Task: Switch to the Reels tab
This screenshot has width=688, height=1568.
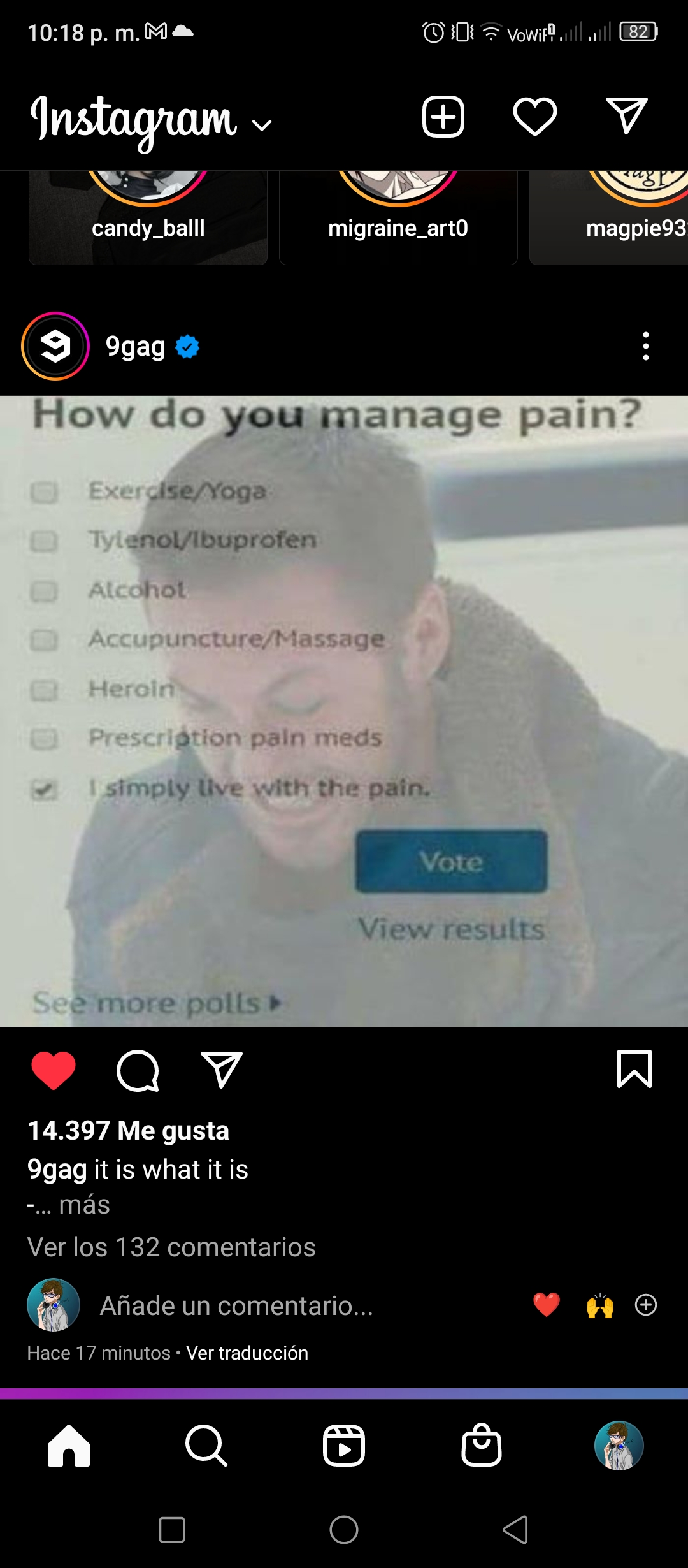Action: click(x=344, y=1446)
